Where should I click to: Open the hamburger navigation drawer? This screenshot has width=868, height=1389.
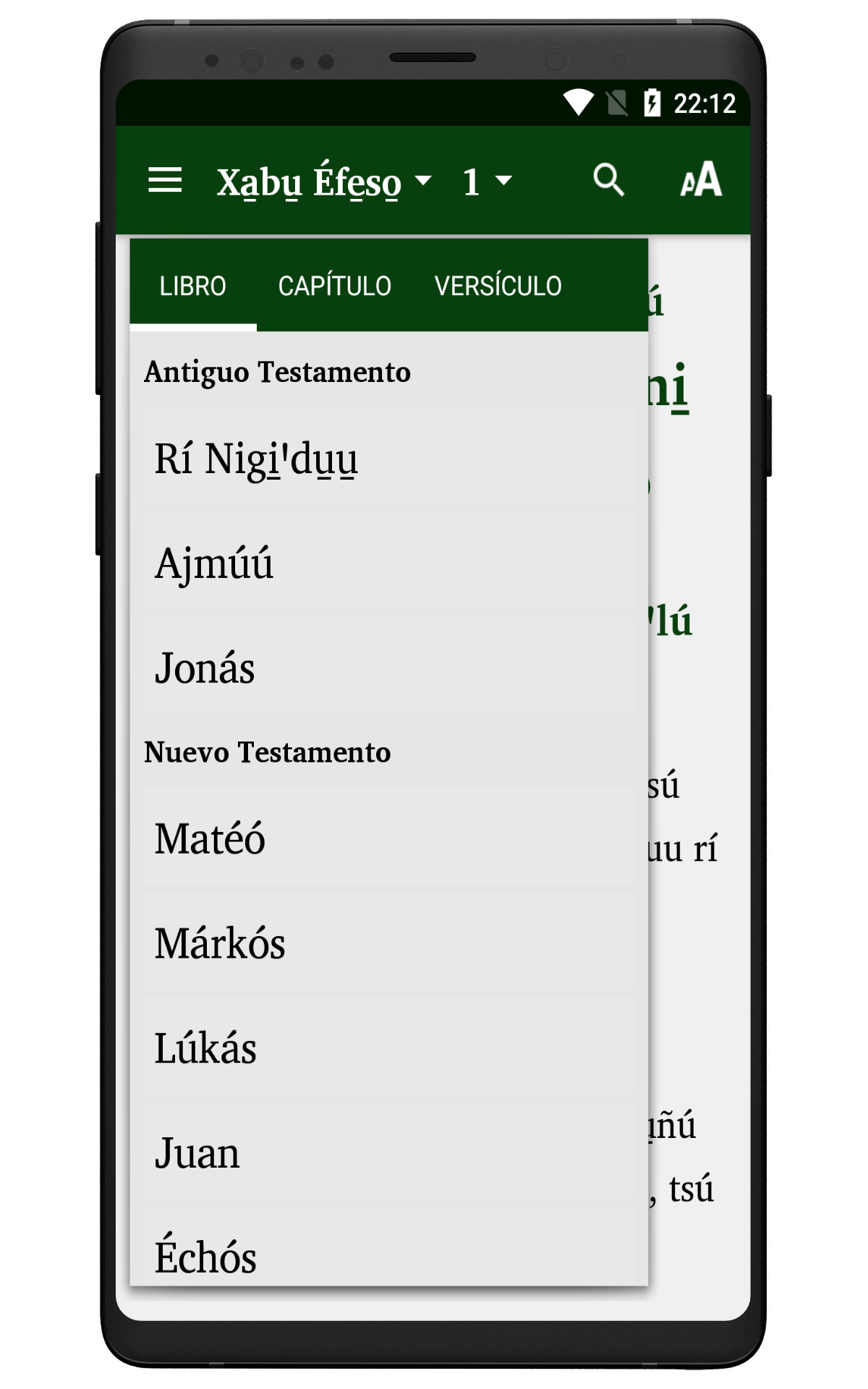click(164, 180)
